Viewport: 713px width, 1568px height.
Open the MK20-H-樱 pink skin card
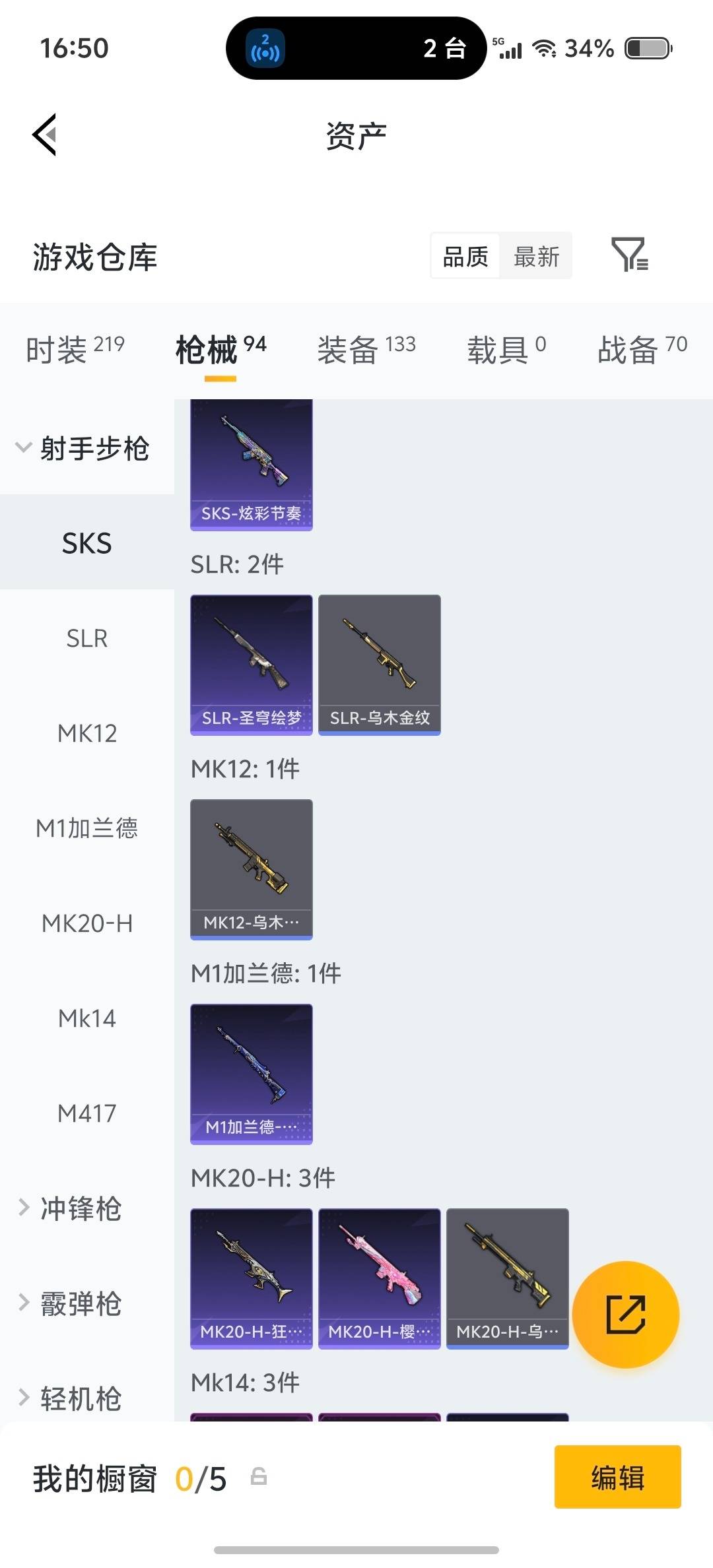[380, 1277]
